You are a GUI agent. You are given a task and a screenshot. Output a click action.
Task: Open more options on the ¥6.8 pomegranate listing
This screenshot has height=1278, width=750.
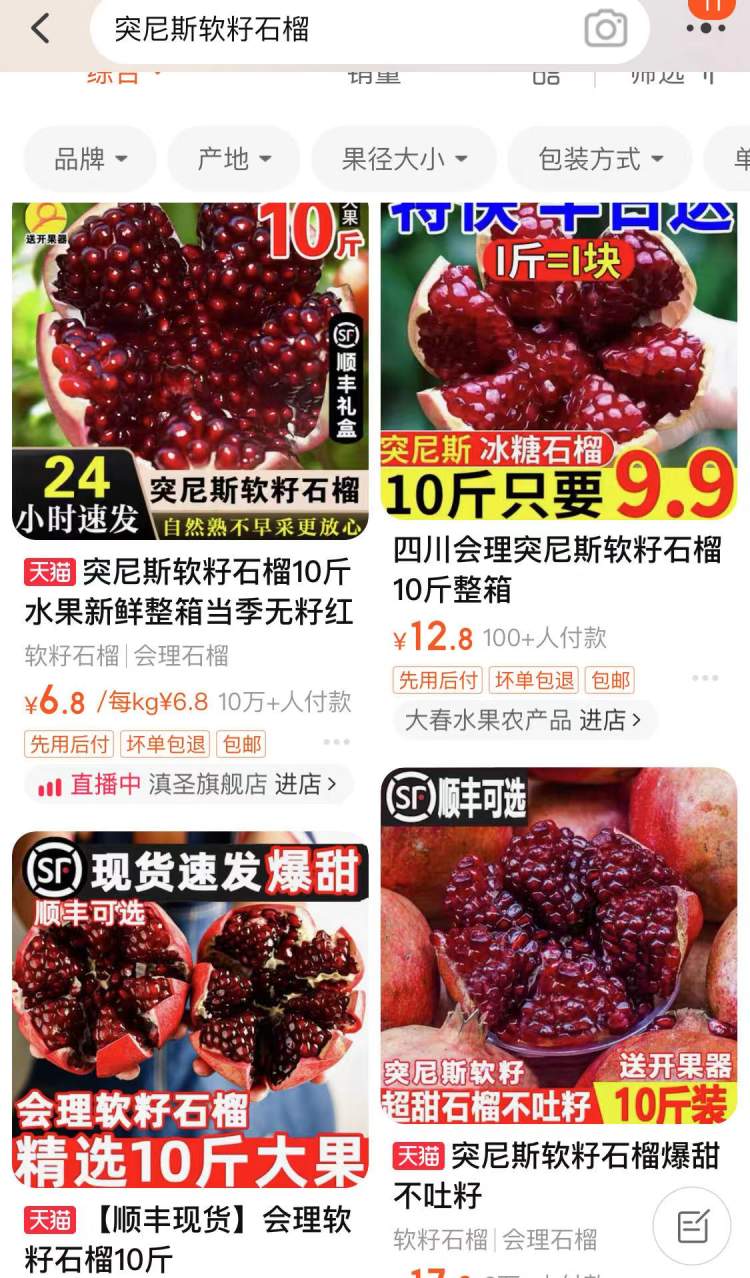point(337,742)
